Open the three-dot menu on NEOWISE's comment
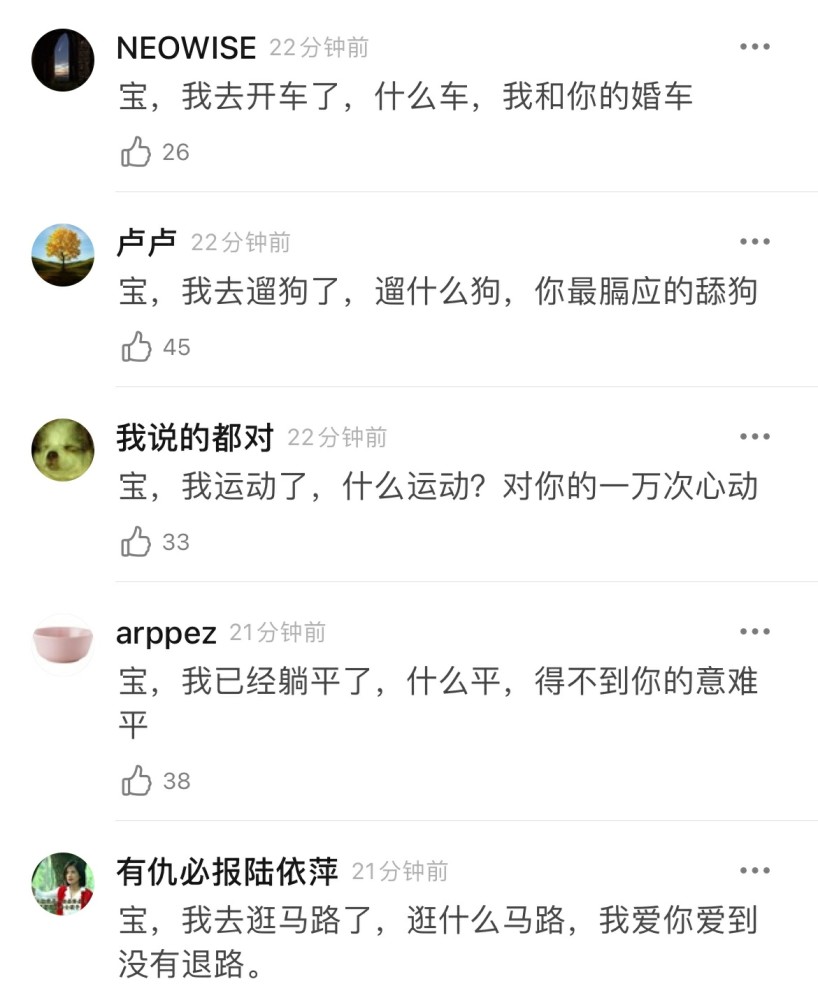818x1000 pixels. pyautogui.click(x=752, y=44)
